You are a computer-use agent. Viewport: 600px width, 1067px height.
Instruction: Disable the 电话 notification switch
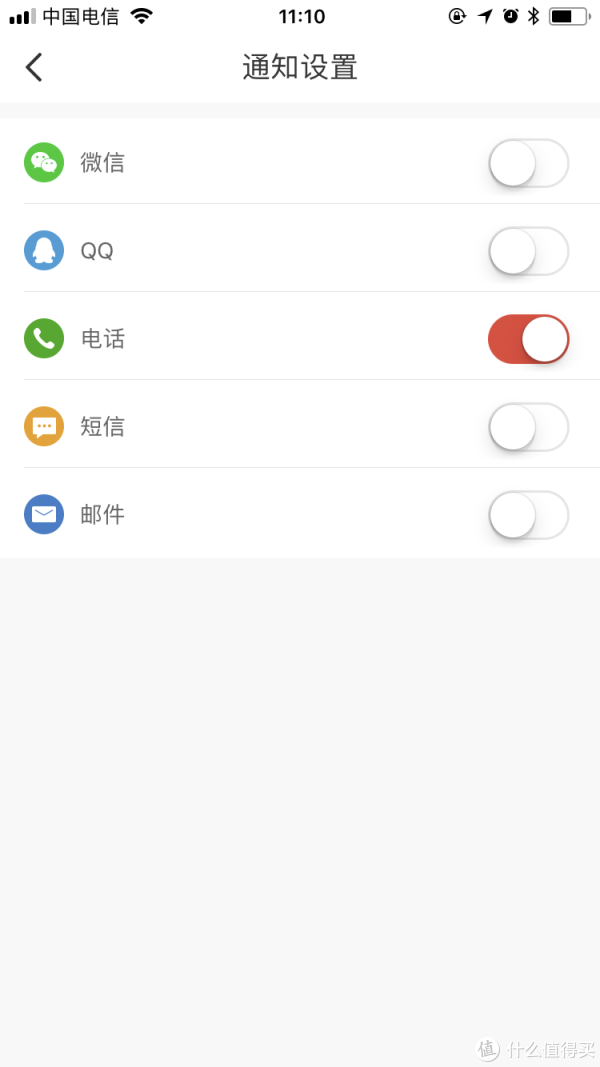529,339
